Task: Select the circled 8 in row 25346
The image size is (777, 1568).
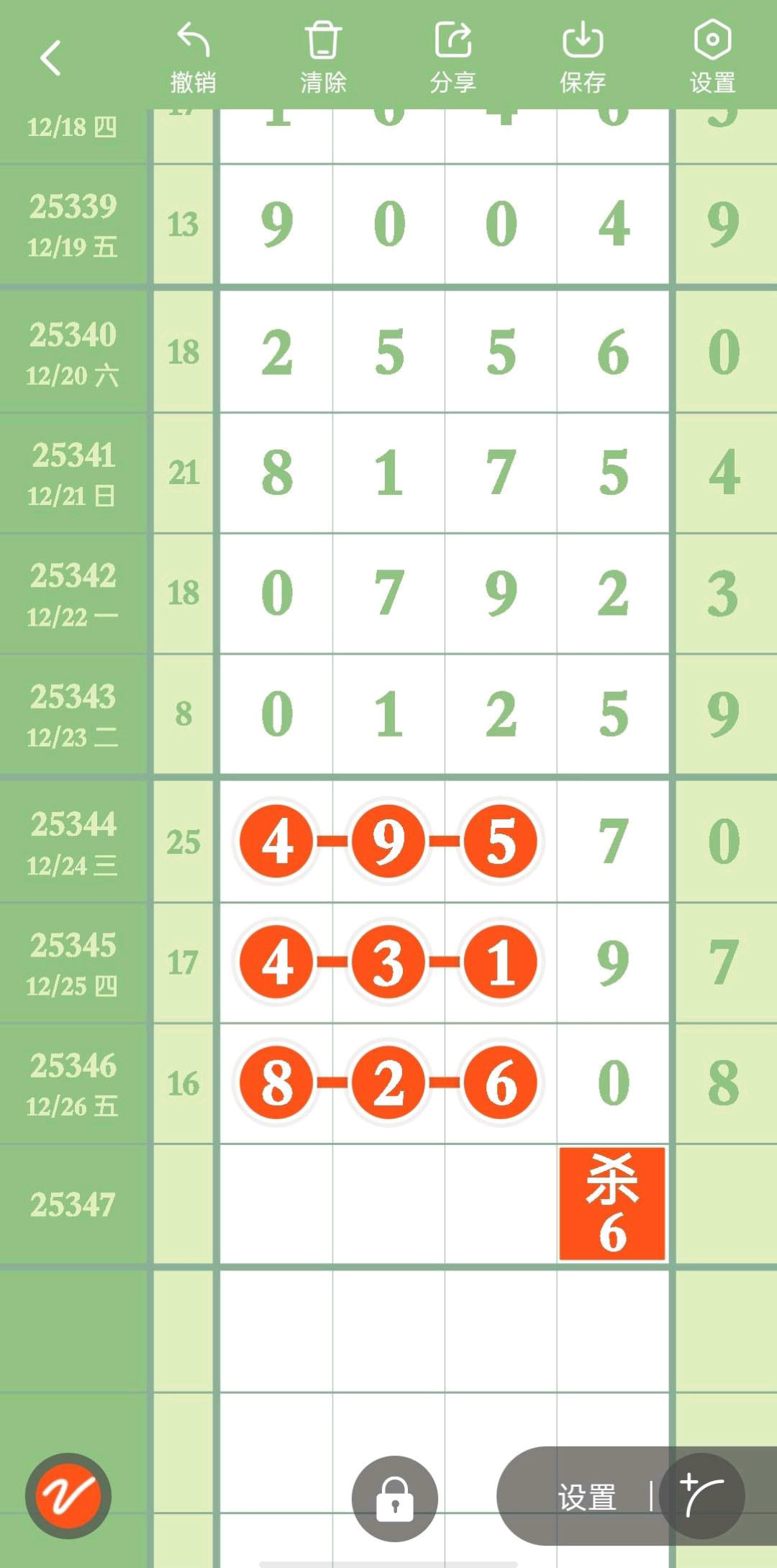Action: pyautogui.click(x=277, y=1083)
